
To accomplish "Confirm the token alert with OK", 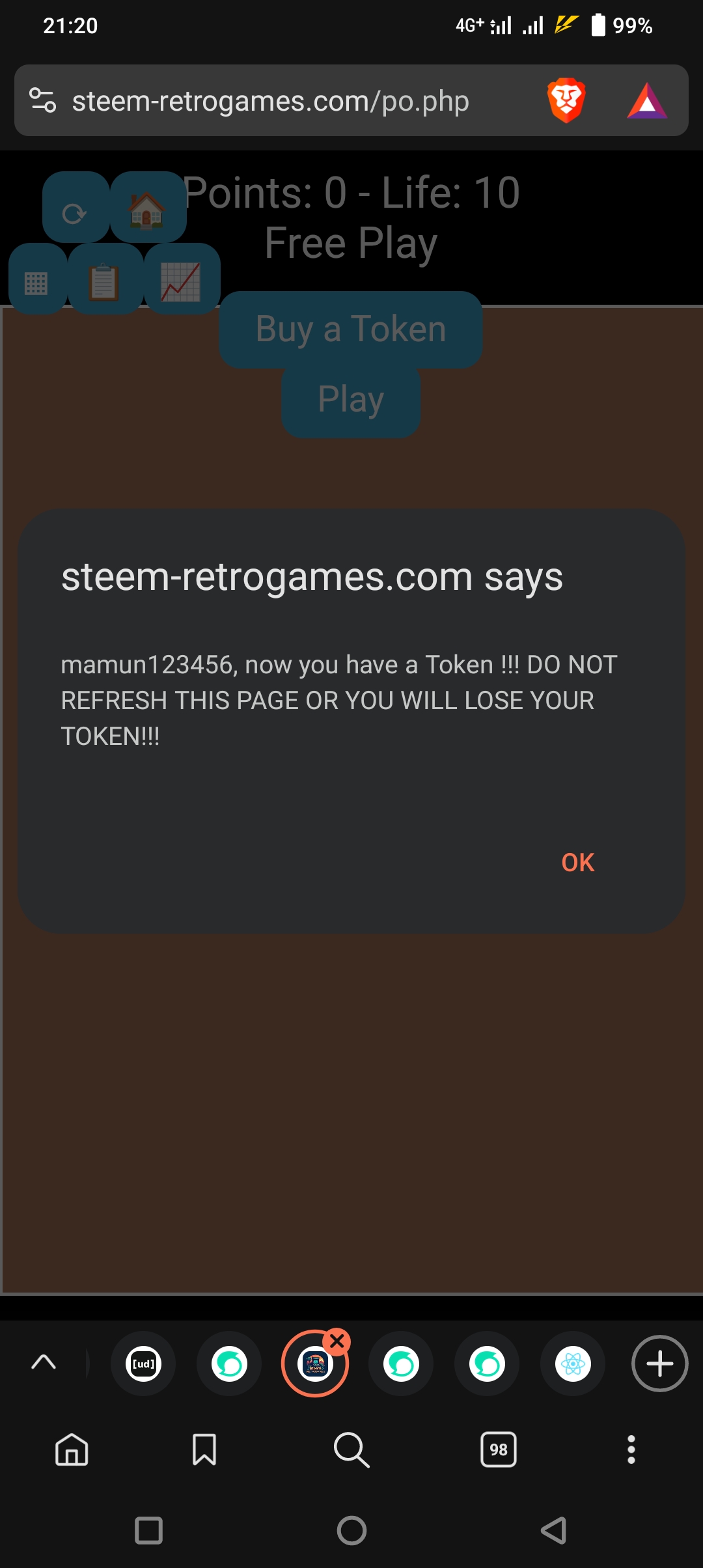I will pos(577,862).
